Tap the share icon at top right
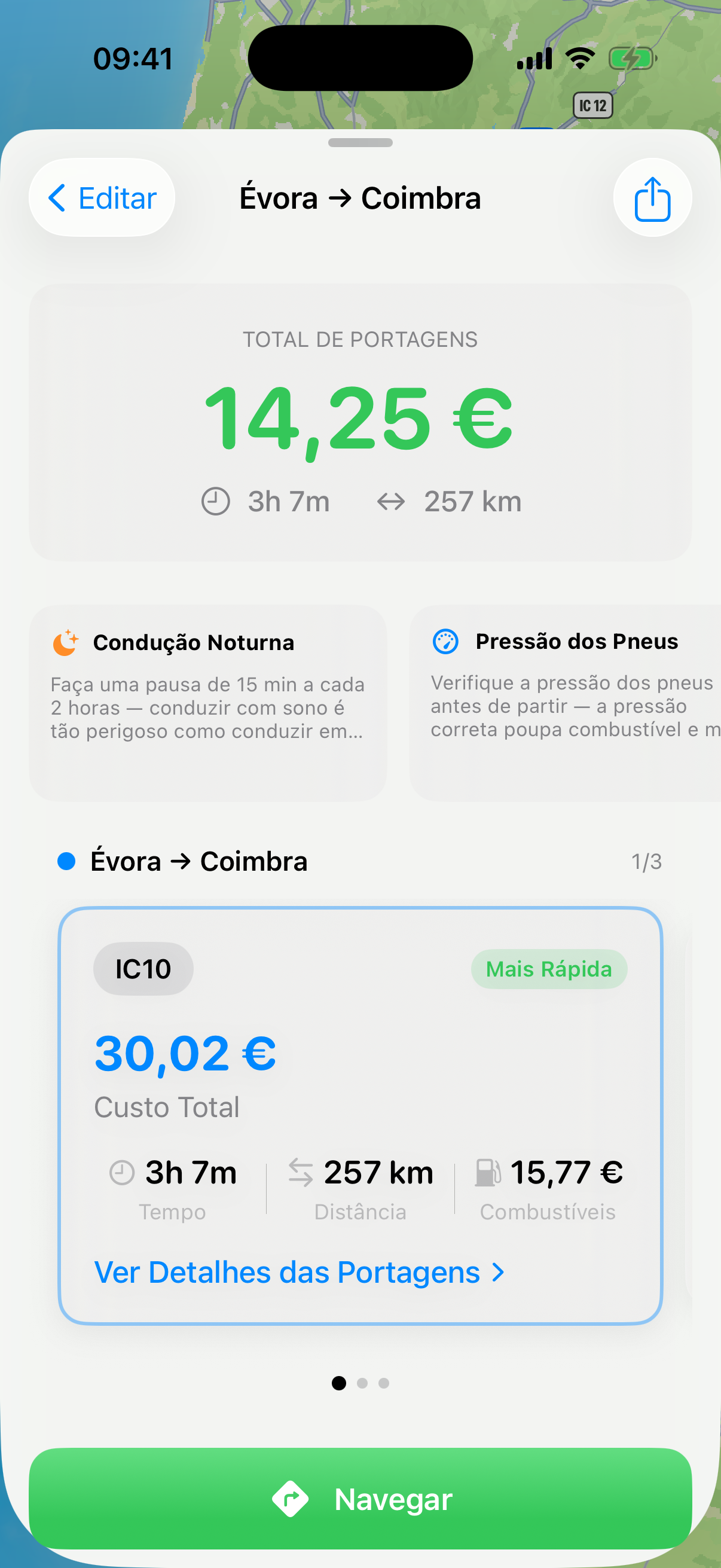This screenshot has width=721, height=1568. pos(652,197)
